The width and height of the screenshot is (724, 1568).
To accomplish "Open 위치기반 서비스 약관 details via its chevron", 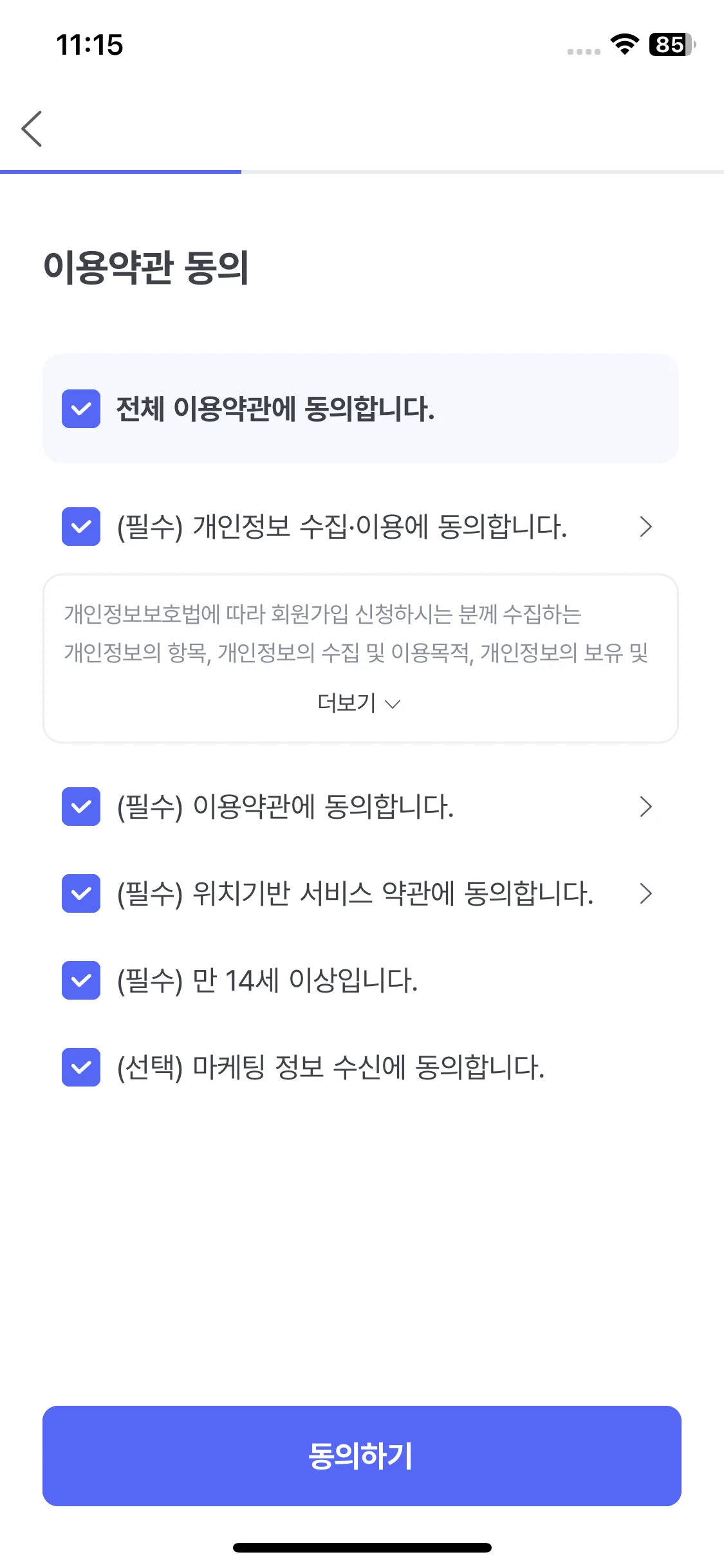I will pyautogui.click(x=645, y=893).
